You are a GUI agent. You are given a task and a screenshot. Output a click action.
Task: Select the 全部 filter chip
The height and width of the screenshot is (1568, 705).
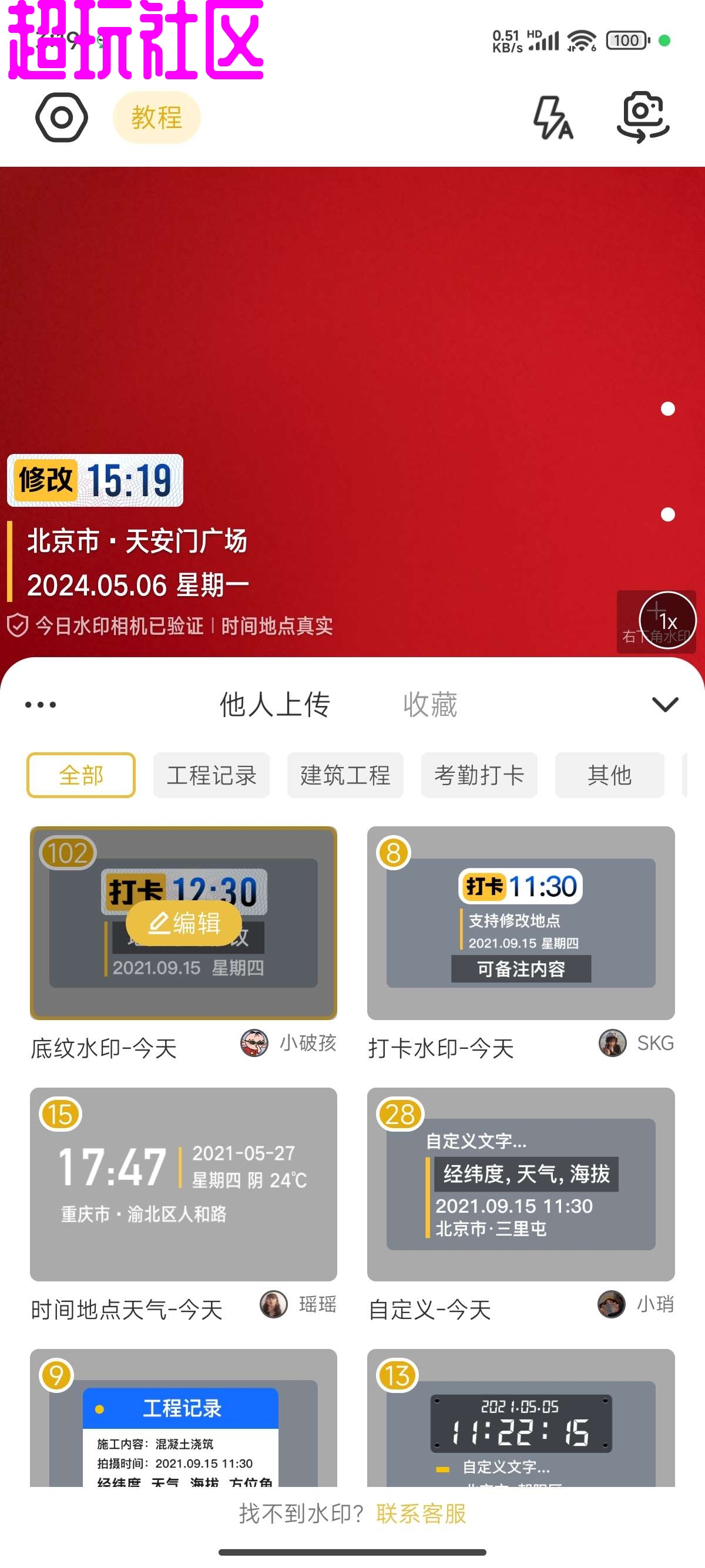tap(81, 775)
